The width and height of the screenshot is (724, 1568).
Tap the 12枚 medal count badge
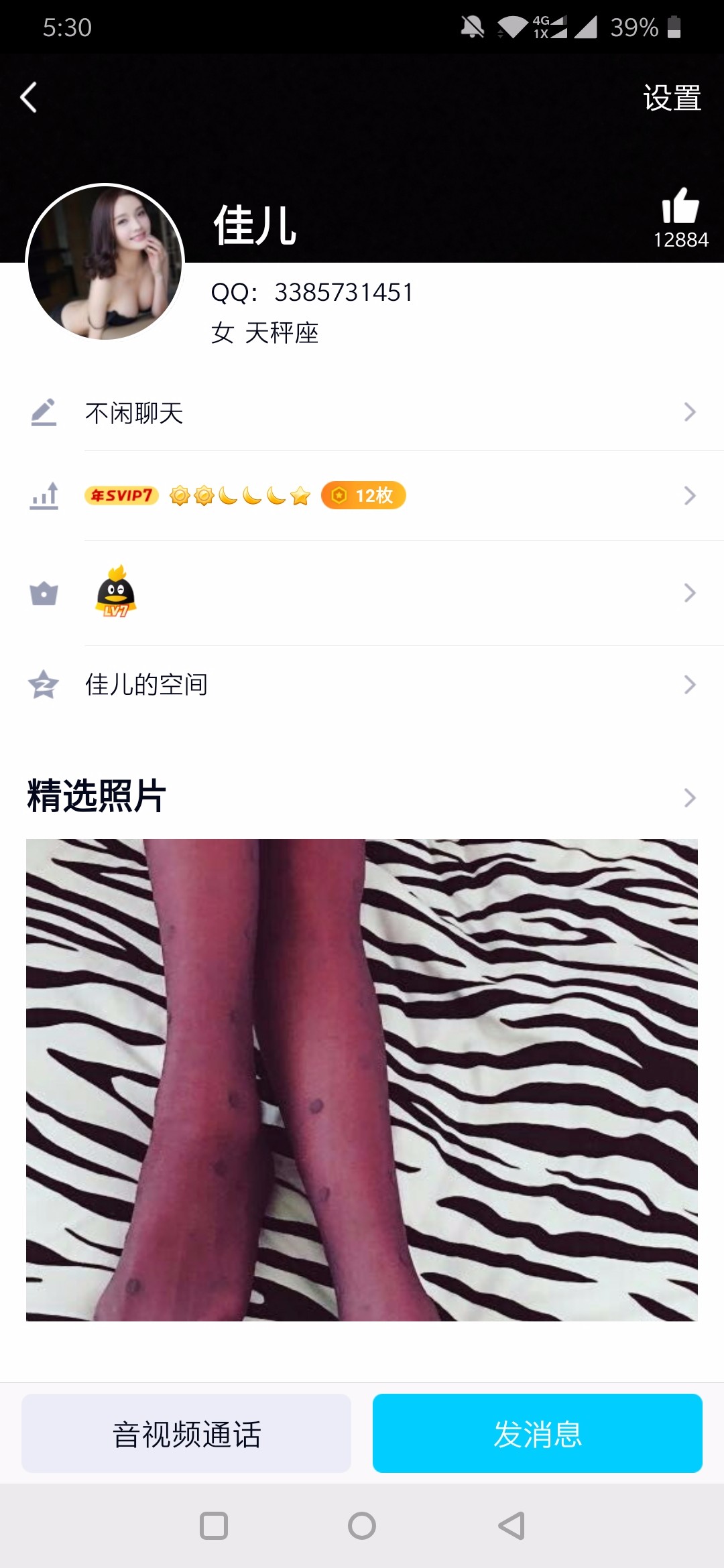click(363, 495)
